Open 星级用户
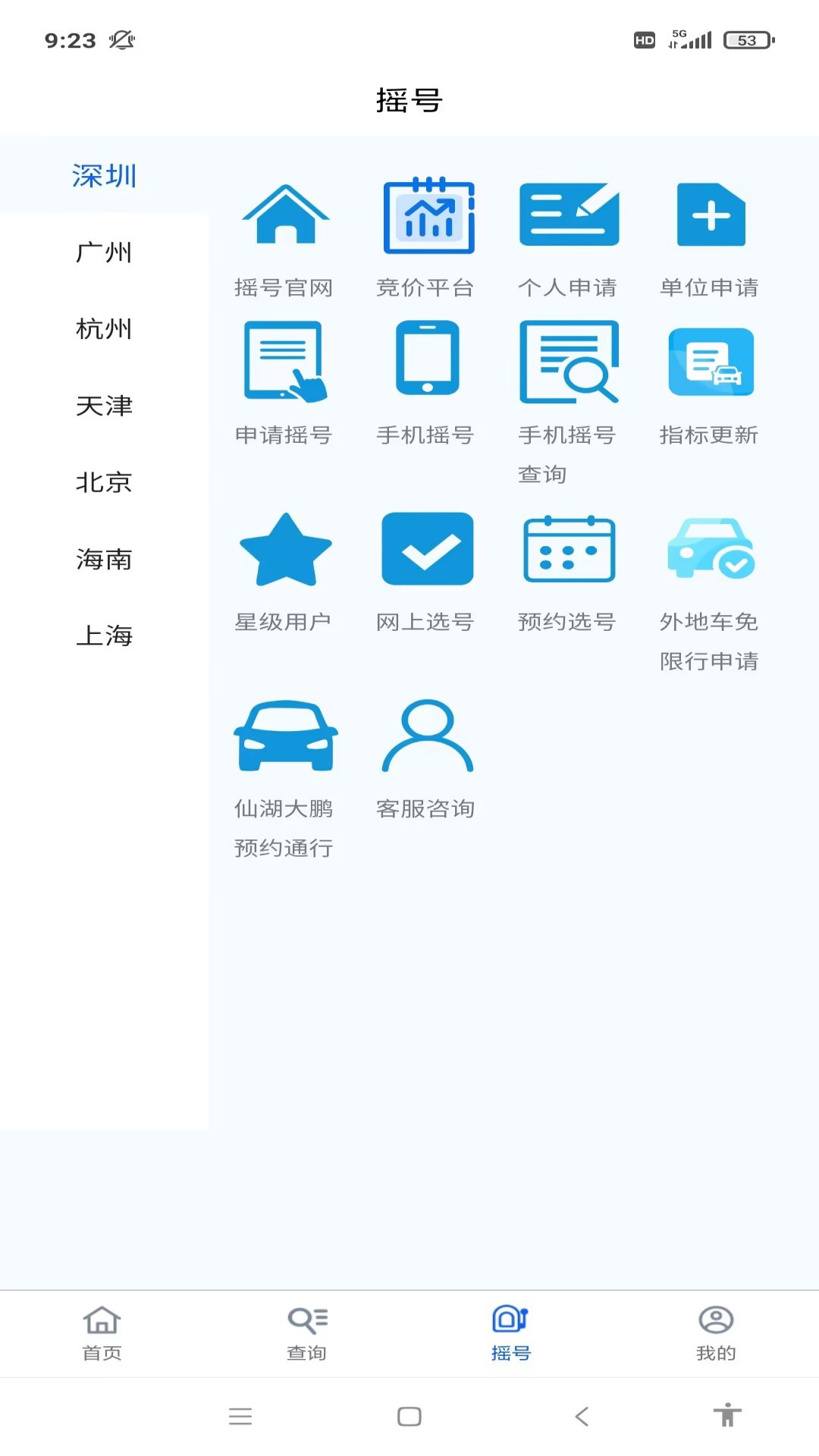Screen dimensions: 819x1456 click(x=284, y=570)
